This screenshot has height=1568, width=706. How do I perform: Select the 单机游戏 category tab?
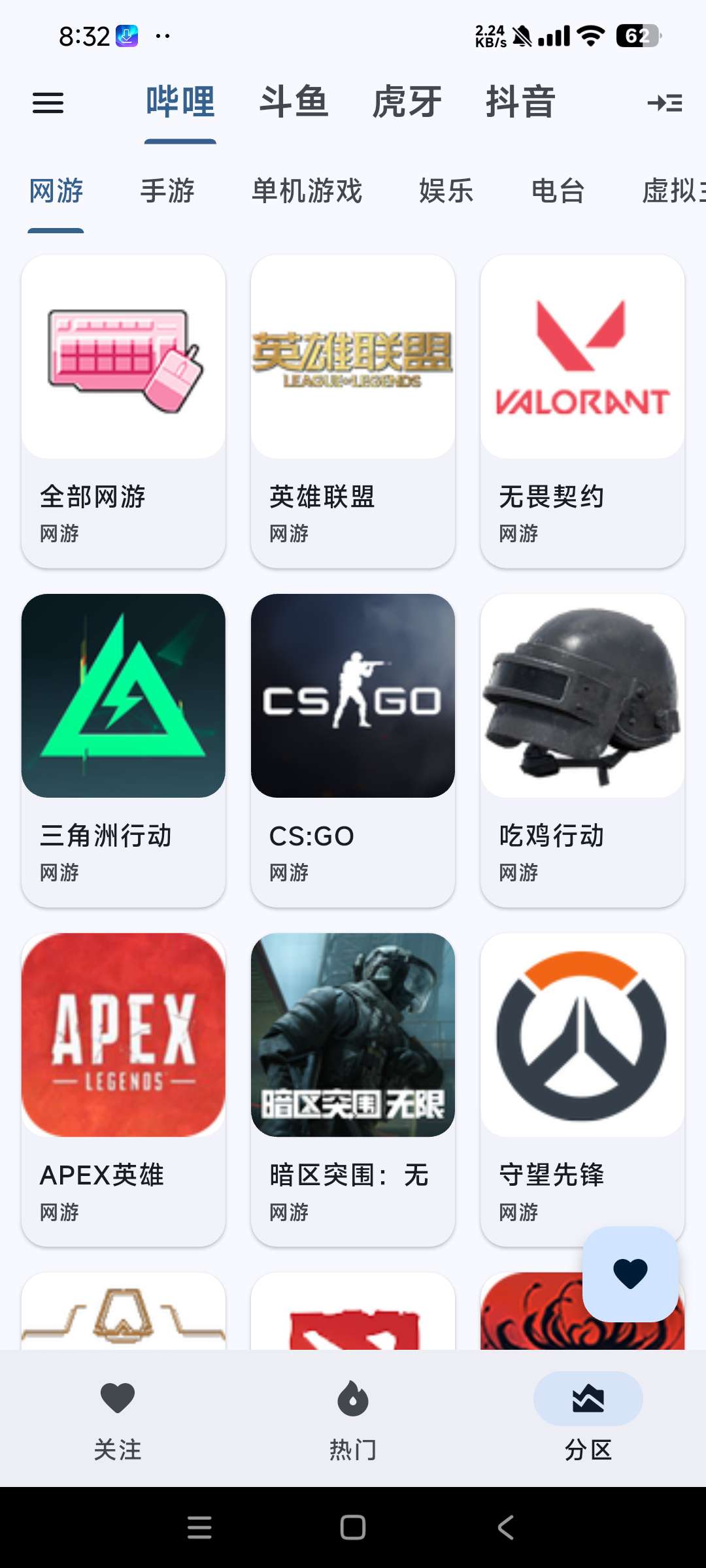click(x=307, y=191)
